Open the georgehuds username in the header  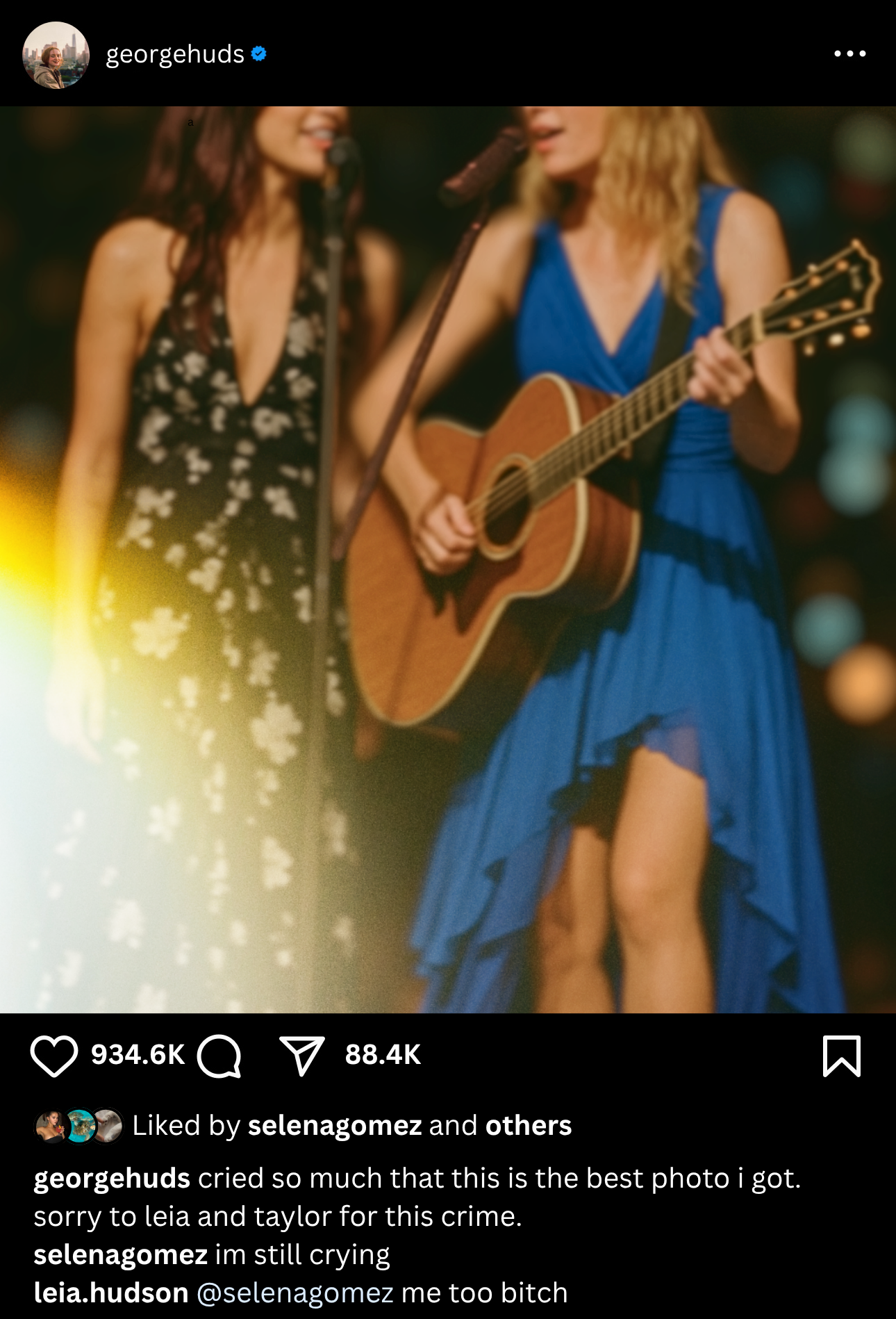pos(175,54)
